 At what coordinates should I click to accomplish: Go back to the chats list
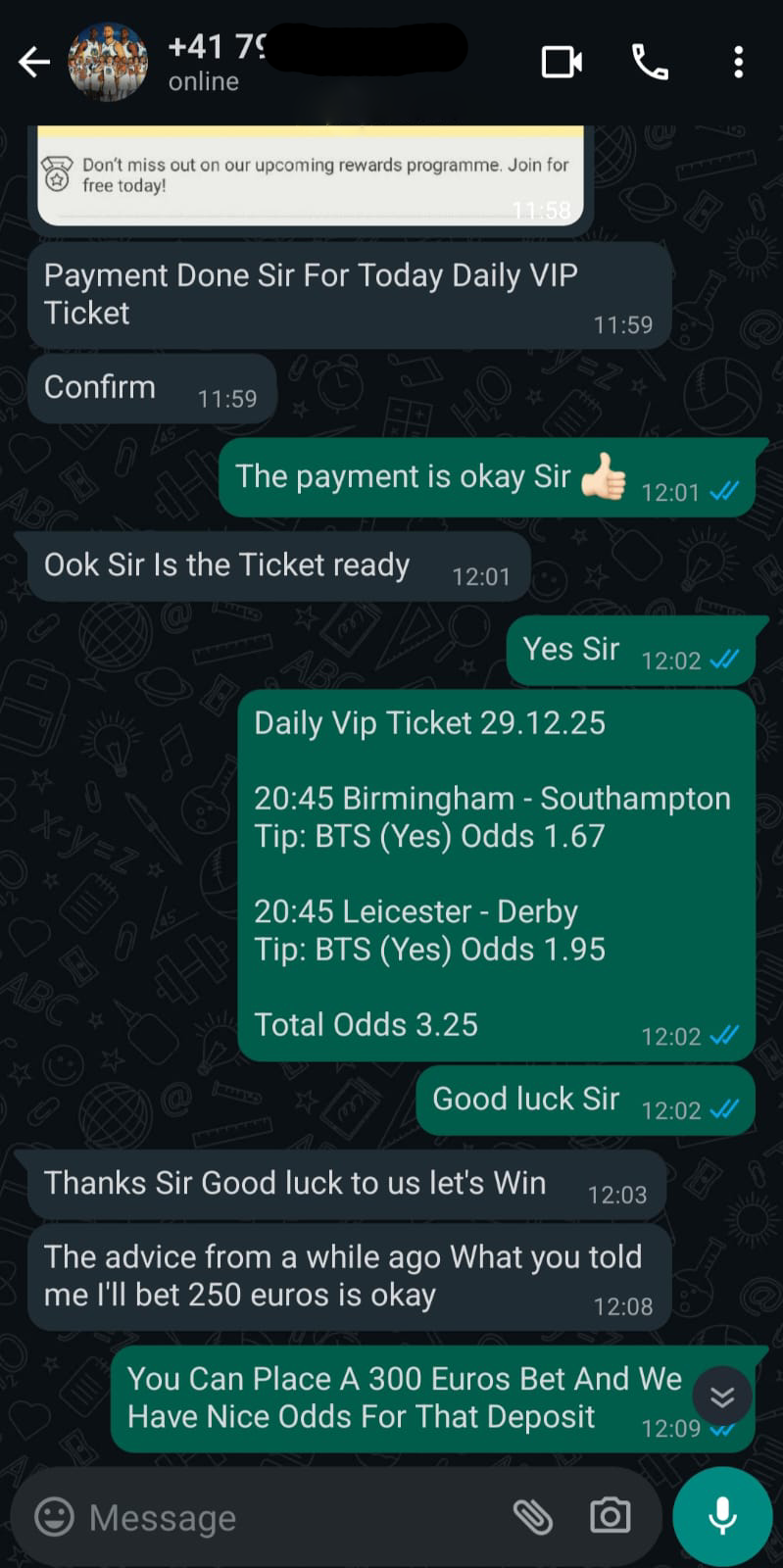(x=34, y=63)
